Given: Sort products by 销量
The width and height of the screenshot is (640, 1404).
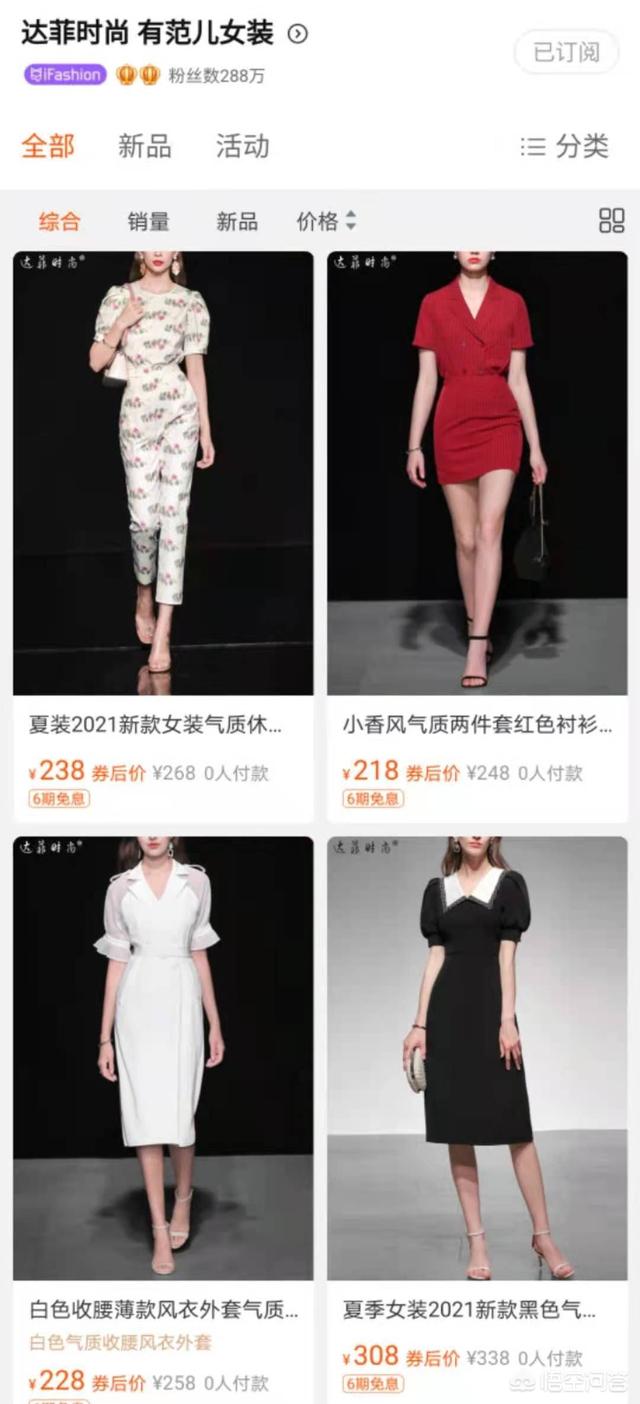Looking at the screenshot, I should [x=148, y=221].
